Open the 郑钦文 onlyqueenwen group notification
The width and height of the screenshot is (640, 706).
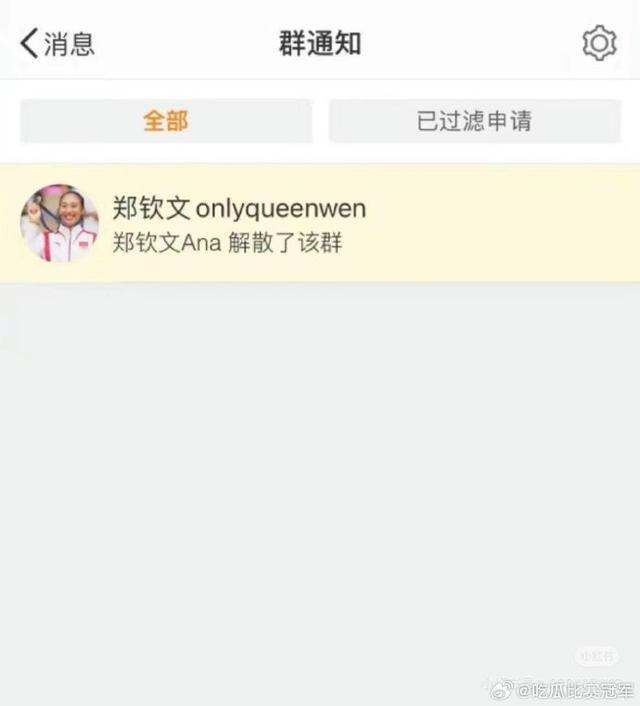coord(320,224)
